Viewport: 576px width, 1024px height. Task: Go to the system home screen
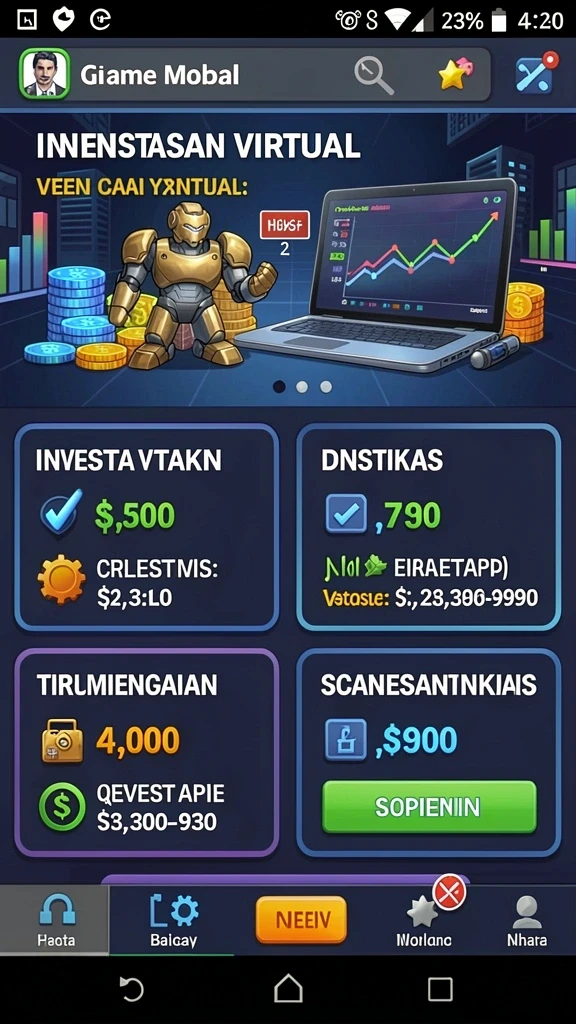pyautogui.click(x=288, y=989)
